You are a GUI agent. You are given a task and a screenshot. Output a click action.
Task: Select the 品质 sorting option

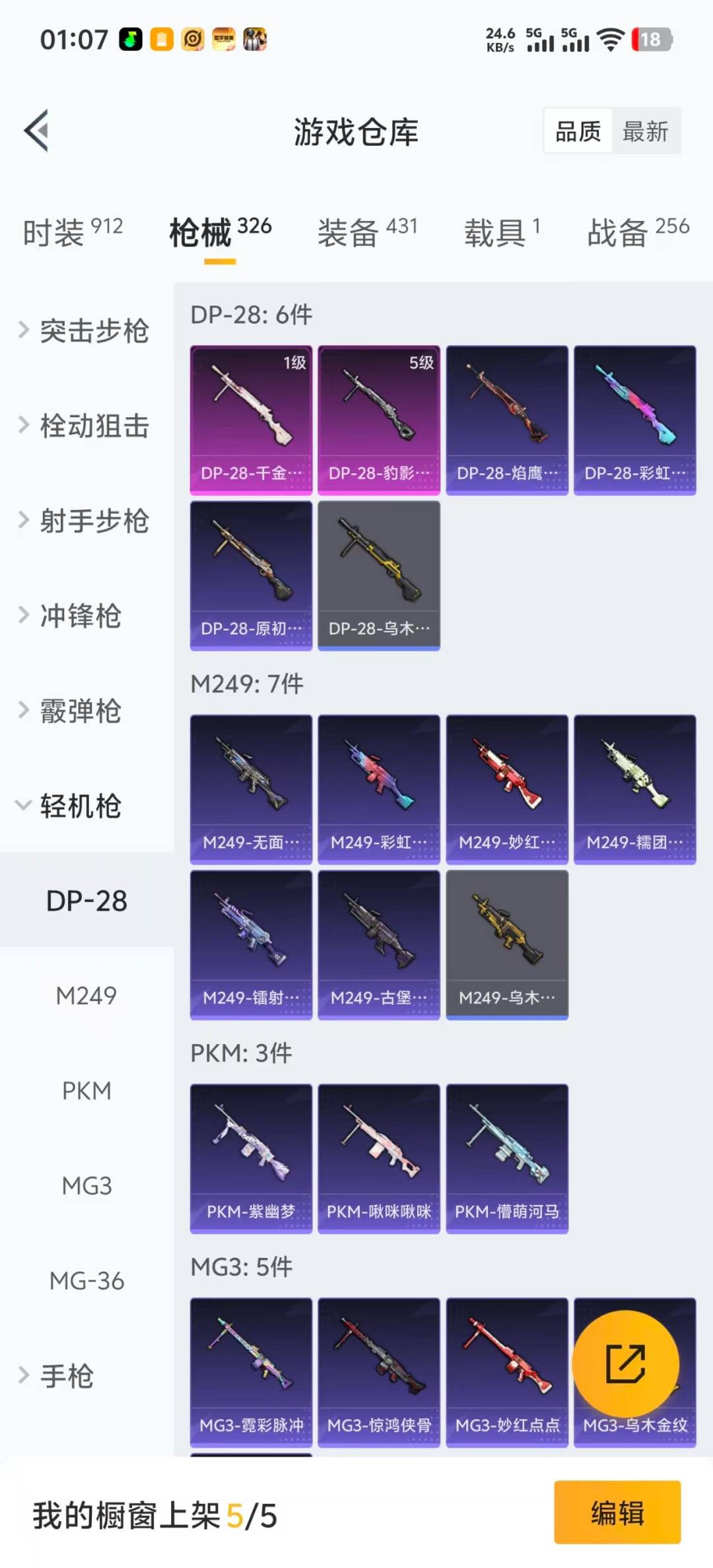tap(576, 131)
